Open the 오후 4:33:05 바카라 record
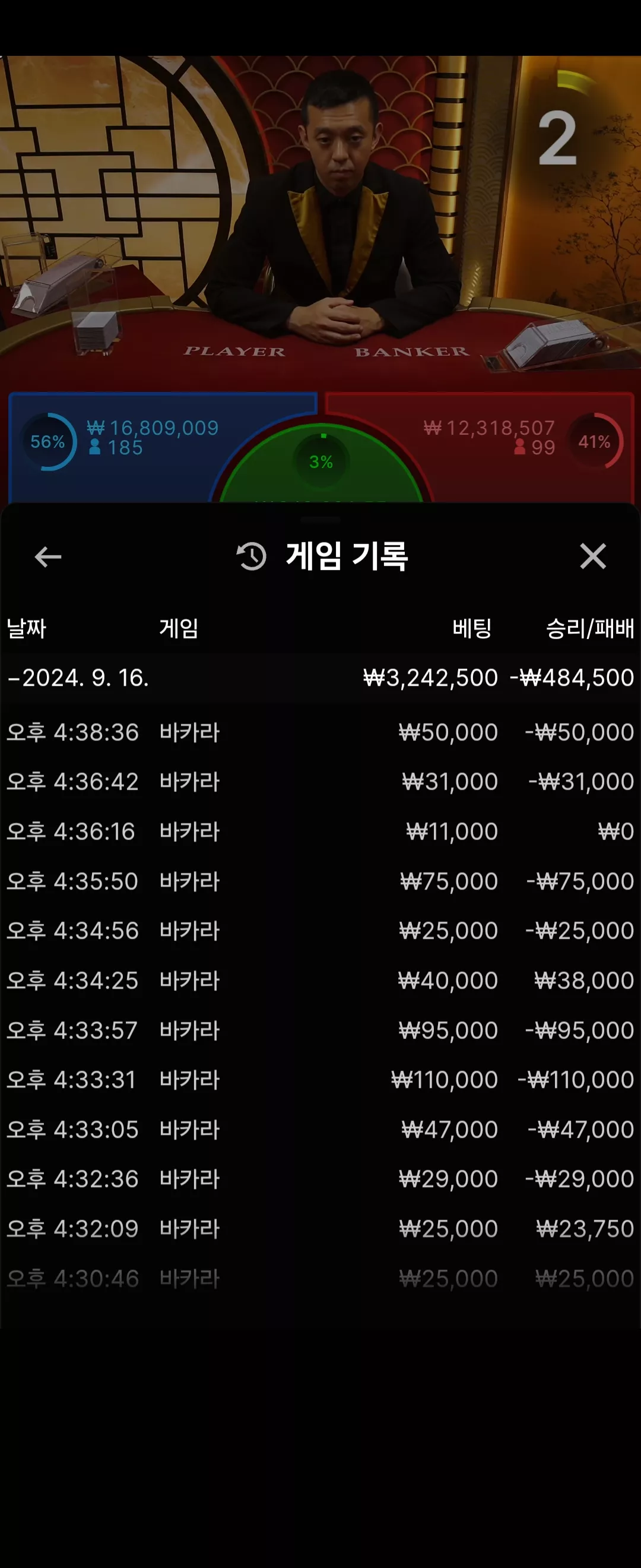Screen dimensions: 641x1568 320,1130
